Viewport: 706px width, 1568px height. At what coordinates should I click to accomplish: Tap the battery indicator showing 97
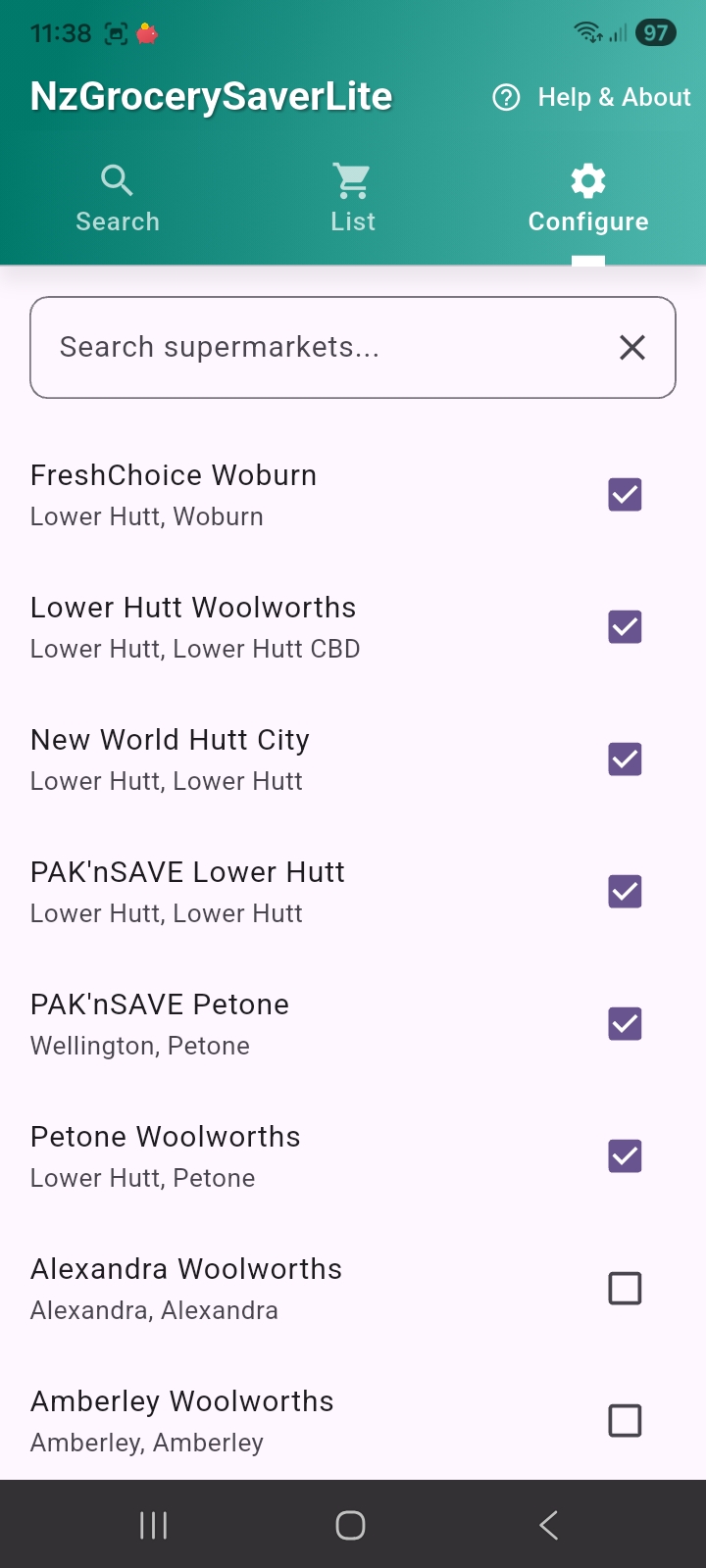pos(656,32)
